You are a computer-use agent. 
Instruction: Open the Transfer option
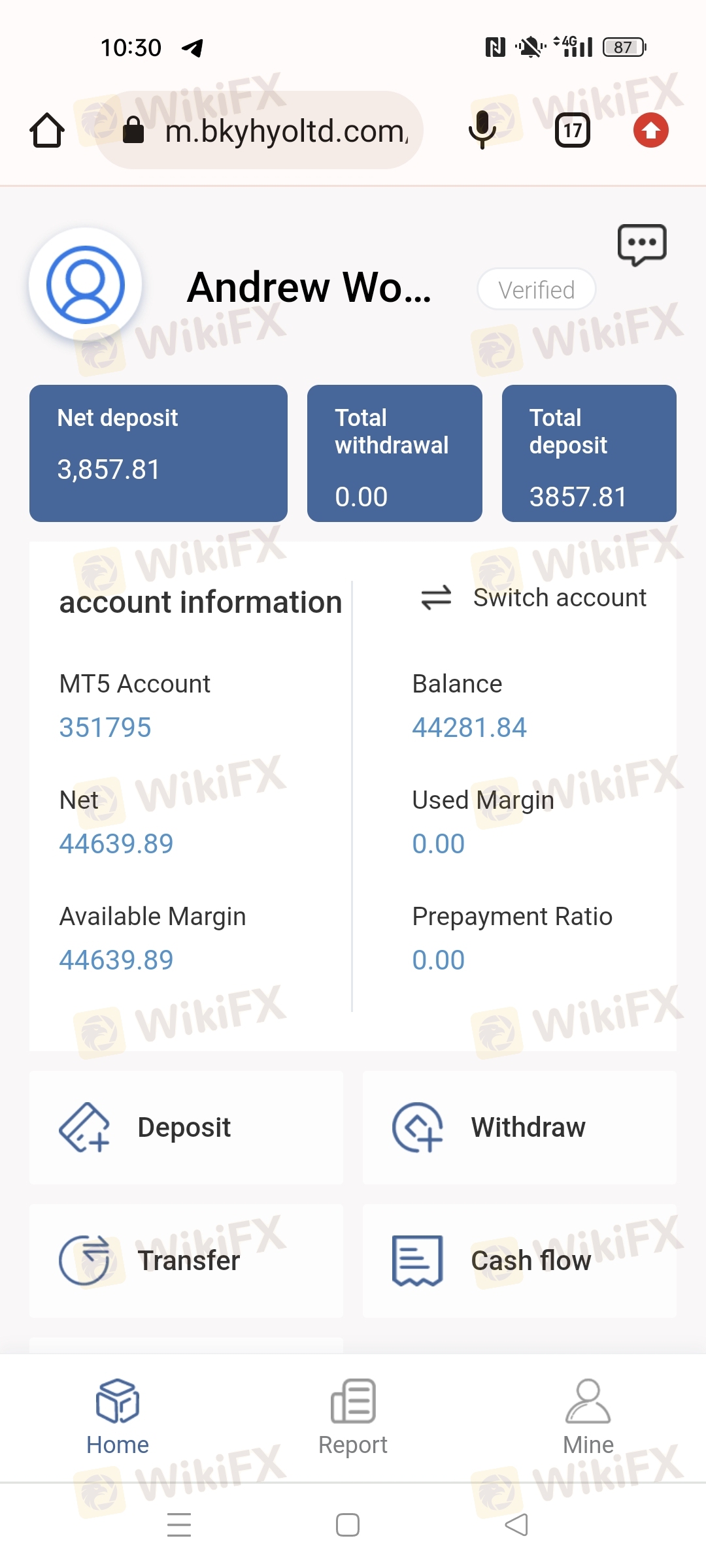(x=186, y=1261)
